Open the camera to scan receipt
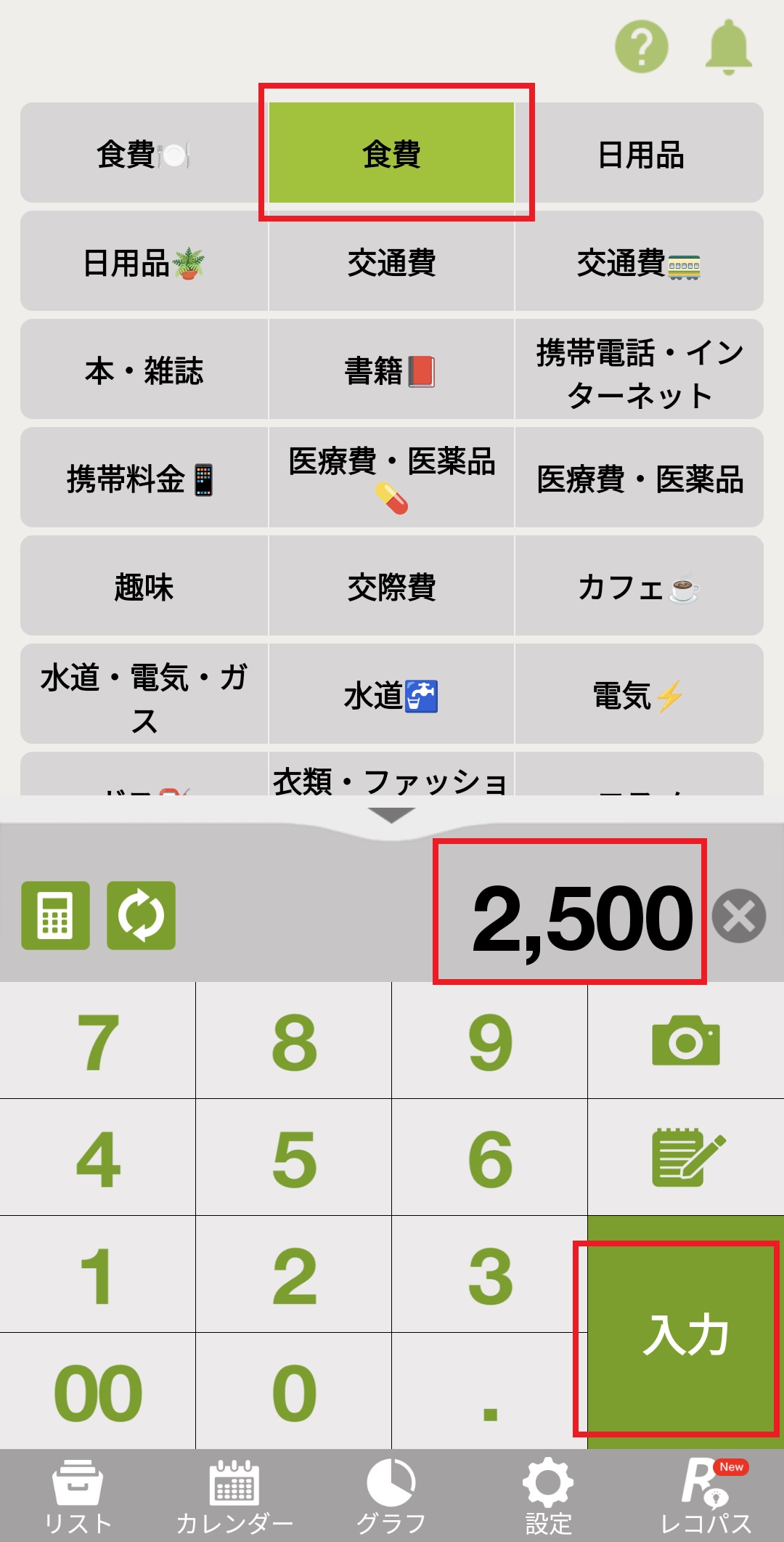Screen dimensions: 784x1542 tap(685, 1041)
